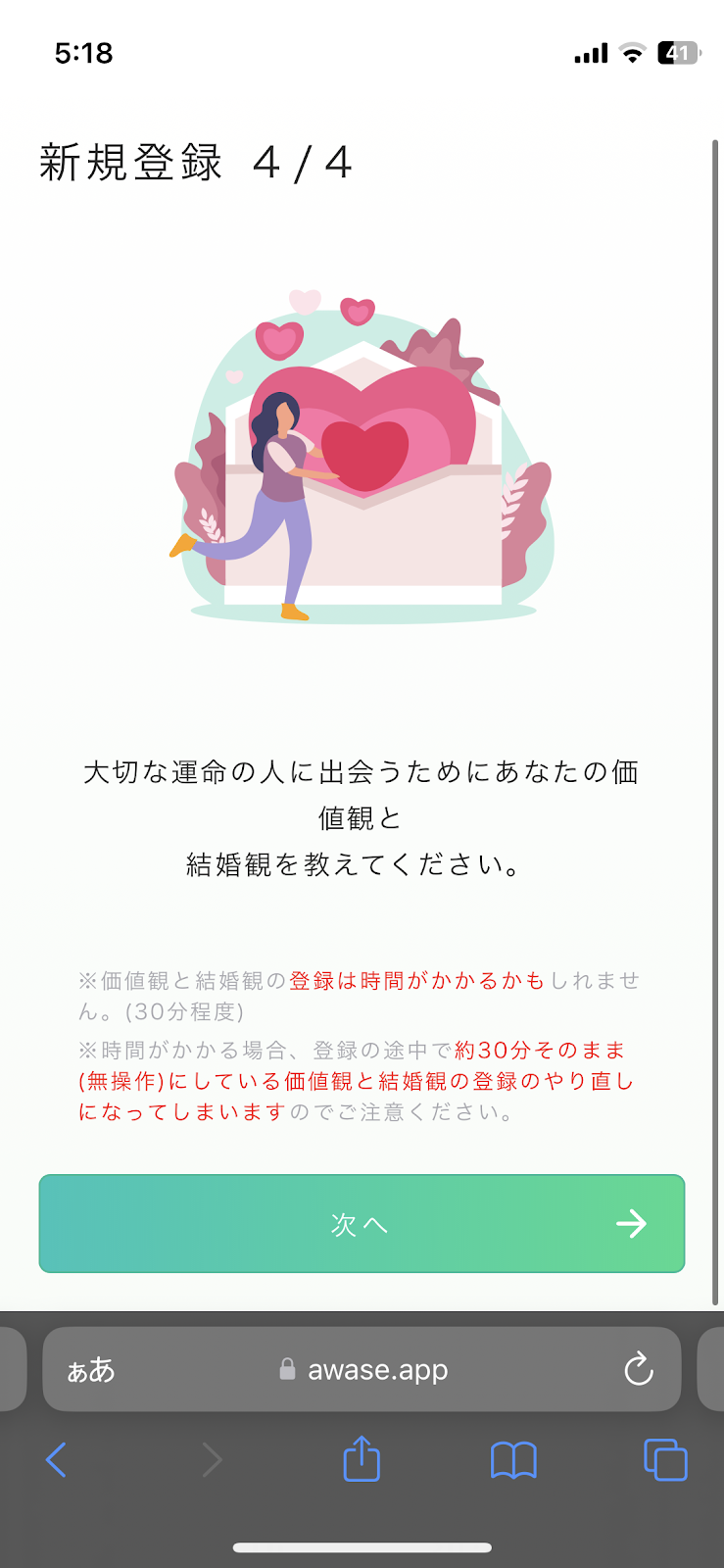Tap the 次へ button to continue
The image size is (724, 1568).
[x=362, y=1224]
